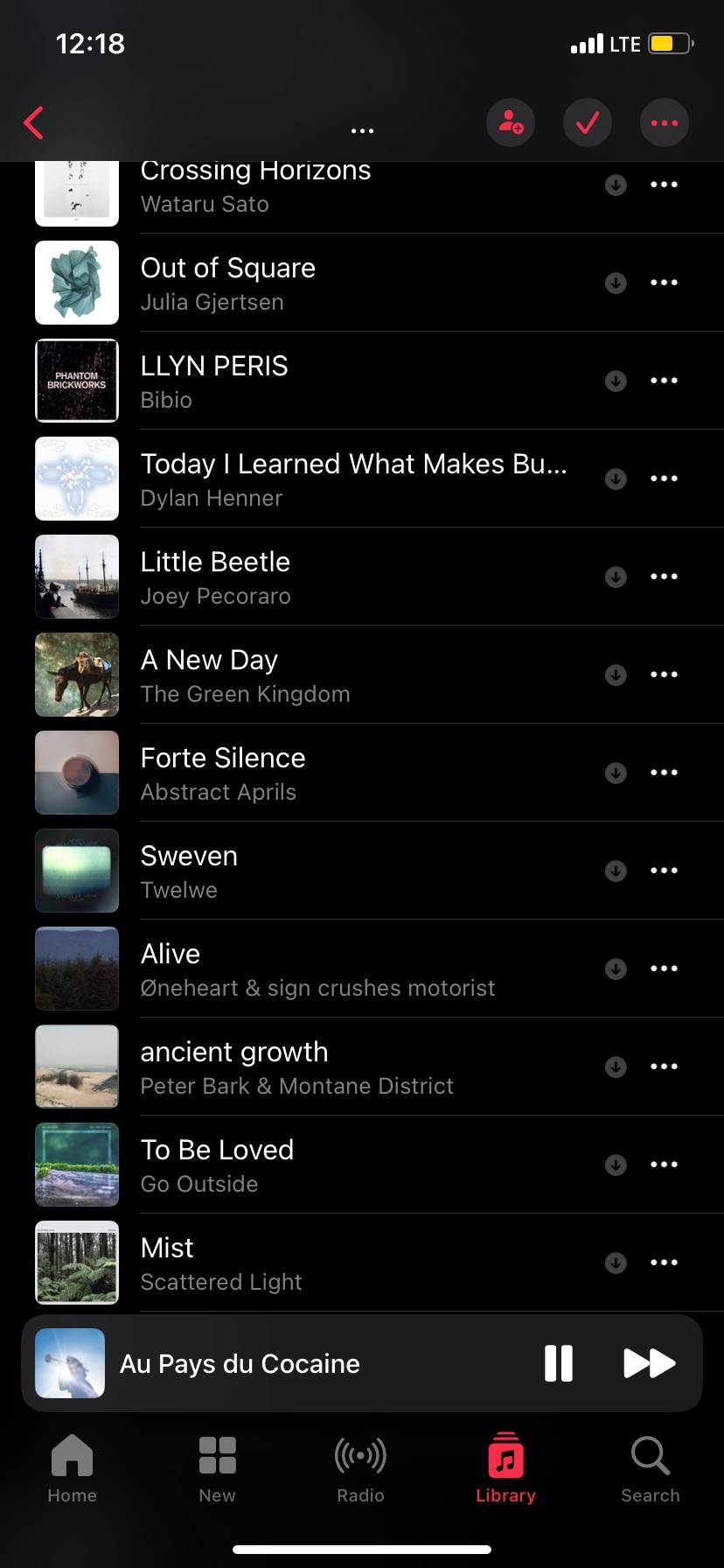This screenshot has height=1568, width=724.
Task: Play the song Sweven by Twelwe
Action: coord(362,871)
